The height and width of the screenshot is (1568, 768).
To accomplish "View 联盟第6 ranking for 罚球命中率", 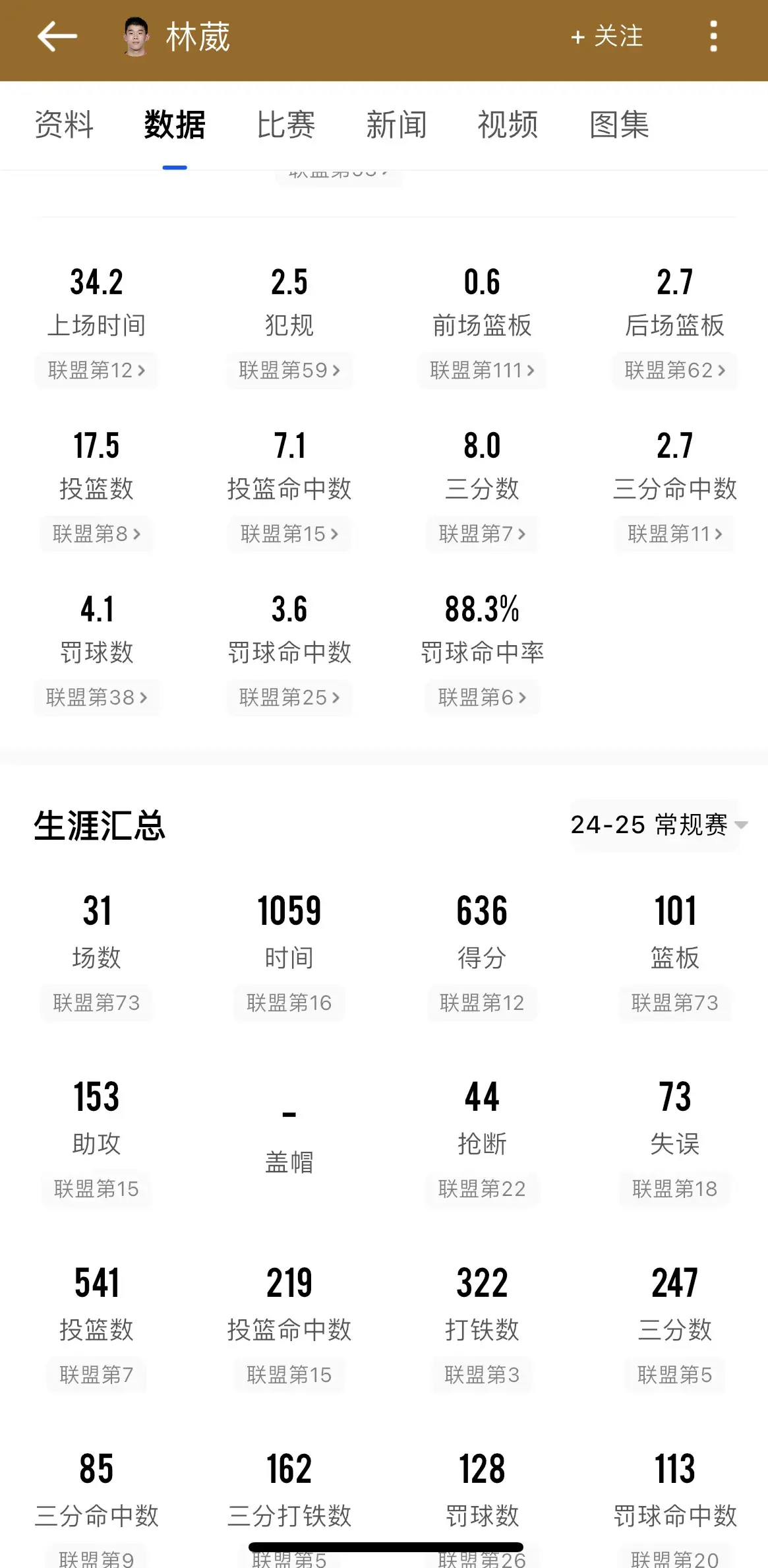I will coord(482,698).
